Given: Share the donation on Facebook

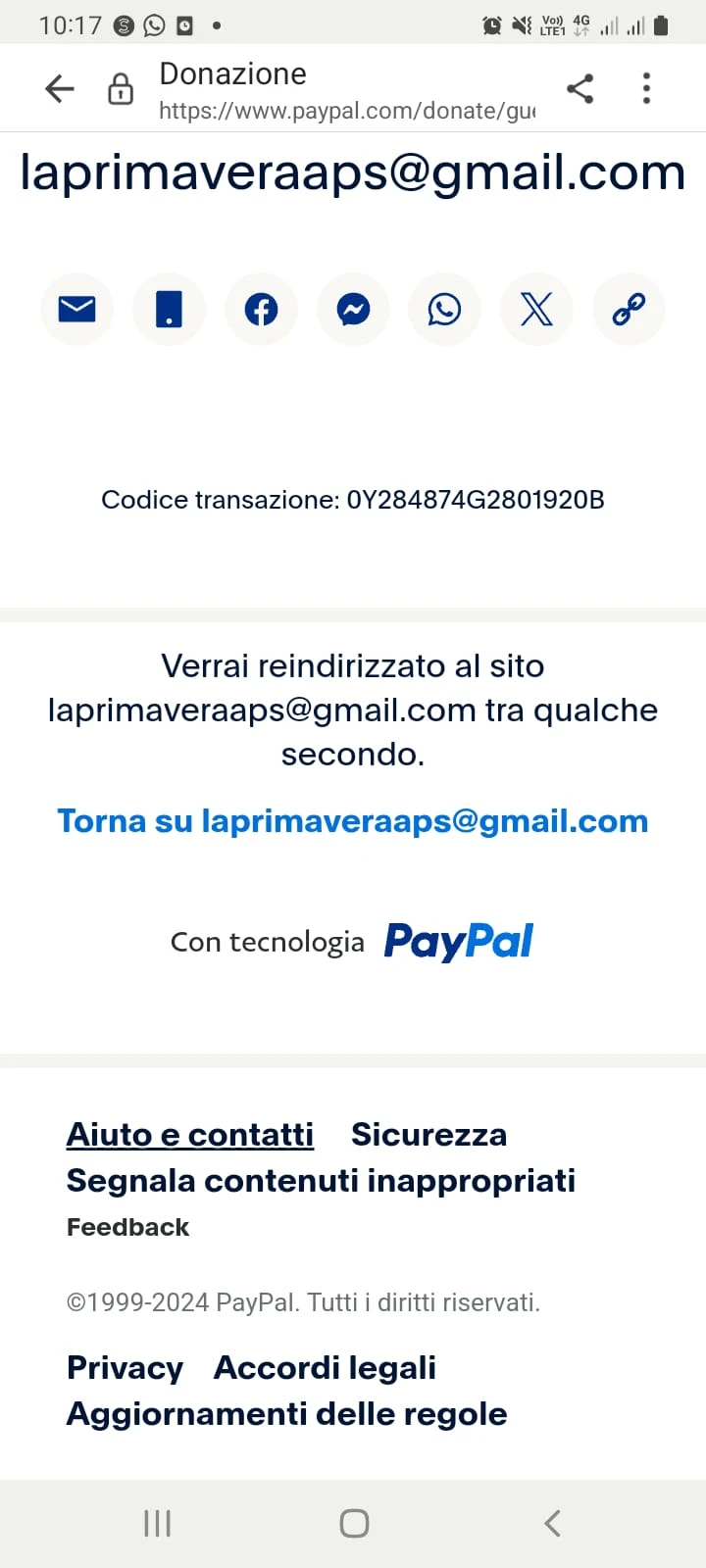Looking at the screenshot, I should pos(261,310).
